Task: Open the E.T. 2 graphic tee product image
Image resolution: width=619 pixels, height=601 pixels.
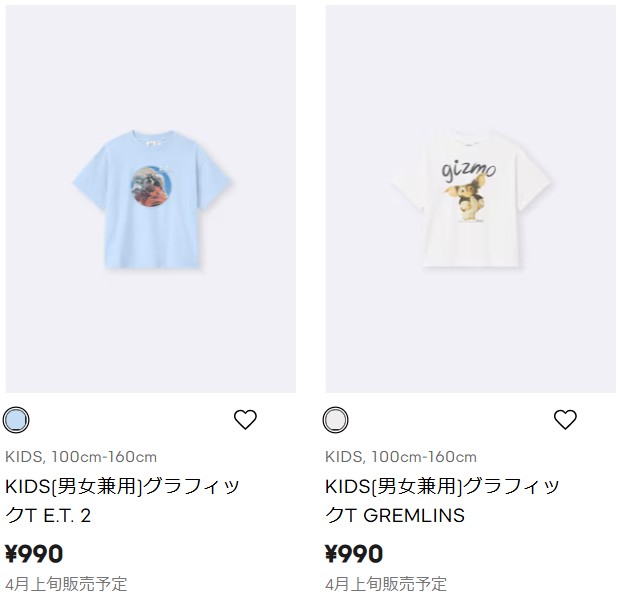Action: point(150,199)
